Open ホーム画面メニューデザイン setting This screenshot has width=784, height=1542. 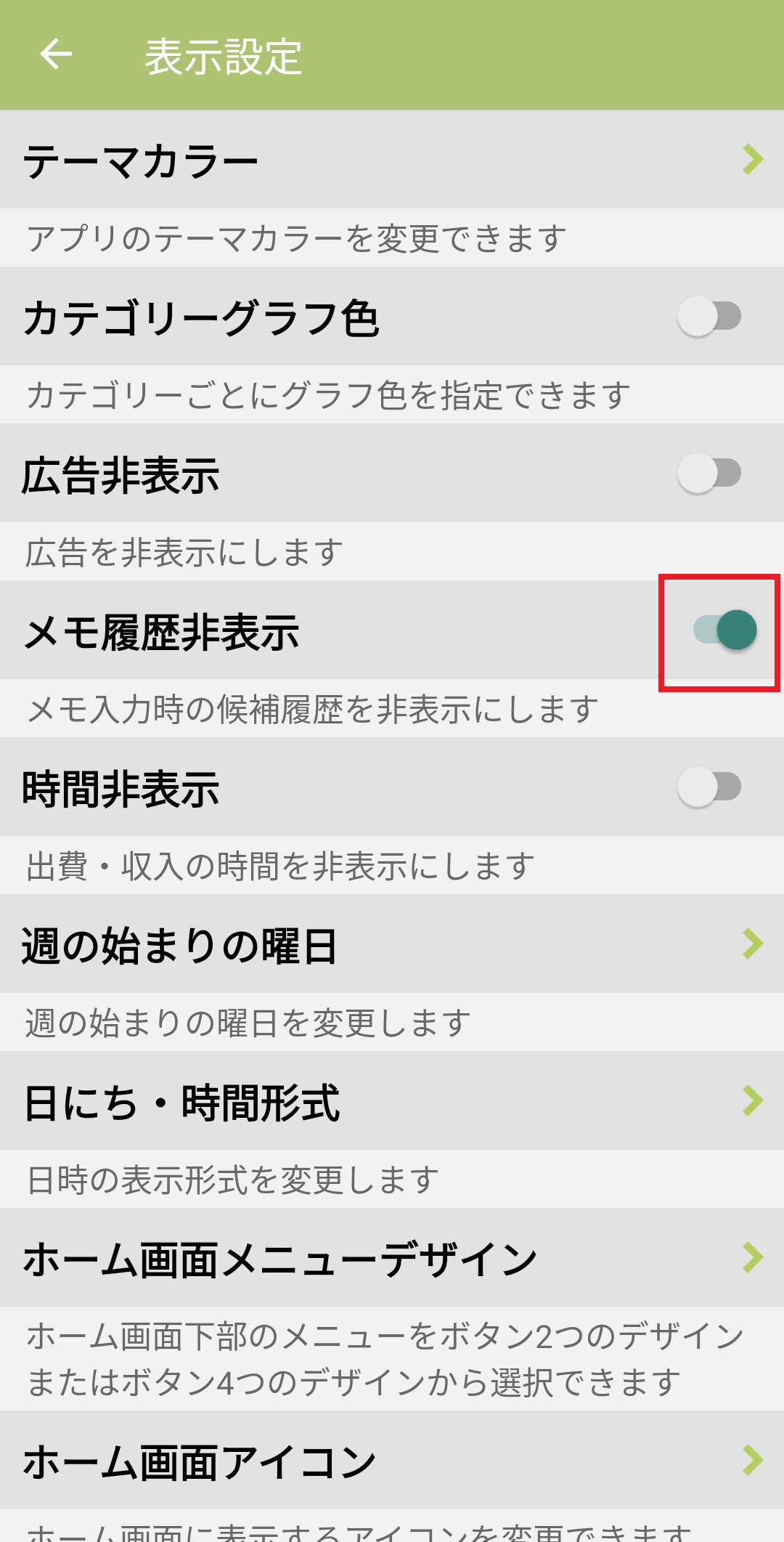[392, 1258]
